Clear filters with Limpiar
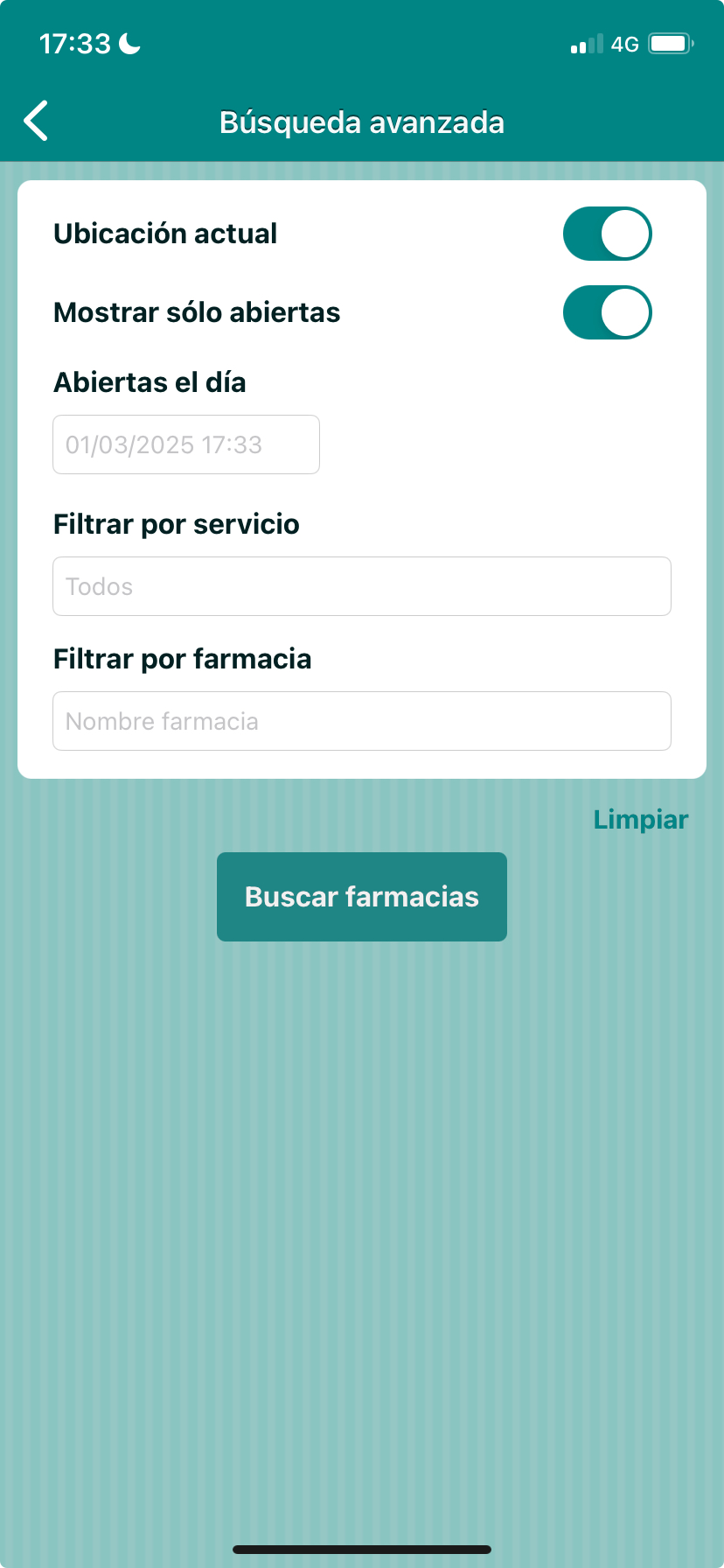The height and width of the screenshot is (1568, 724). tap(641, 820)
